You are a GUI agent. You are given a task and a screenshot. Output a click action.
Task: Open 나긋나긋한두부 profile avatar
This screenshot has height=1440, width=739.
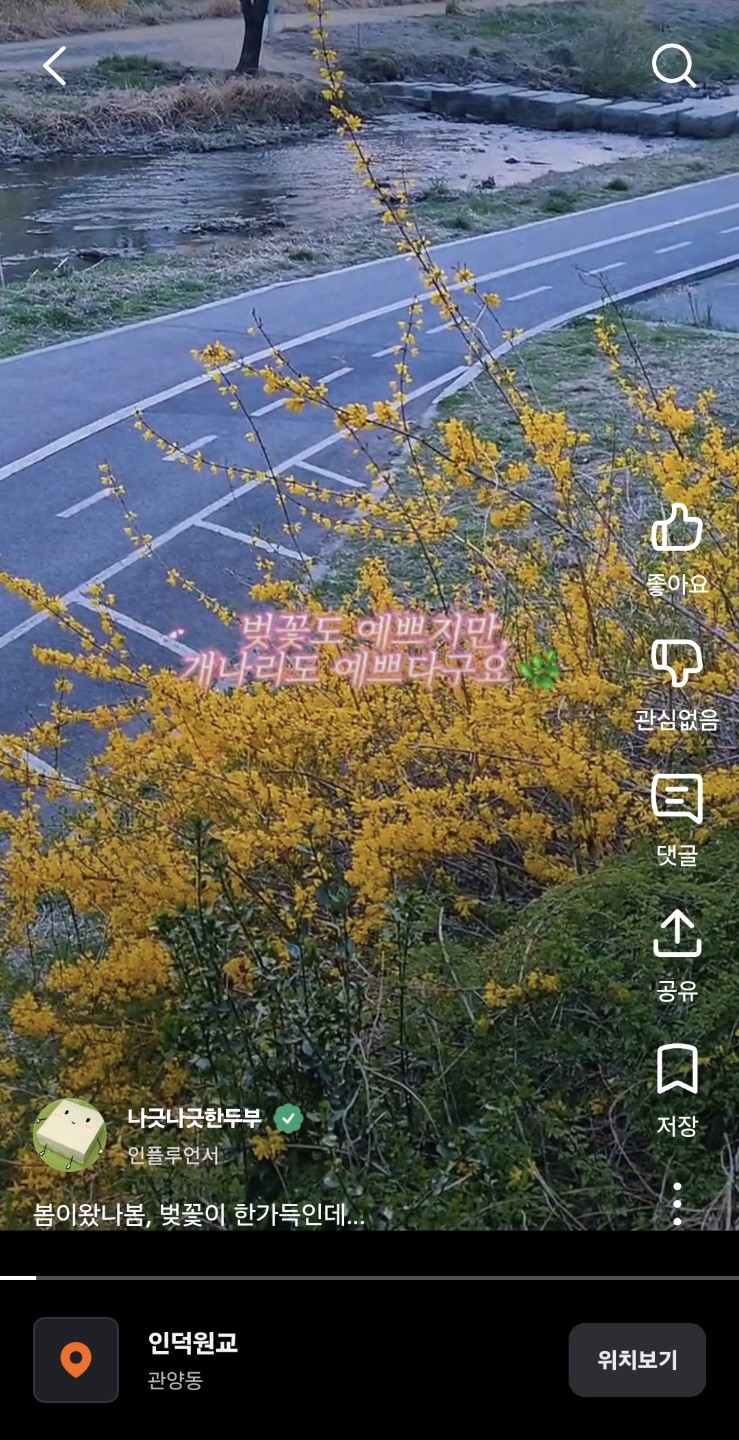69,1134
